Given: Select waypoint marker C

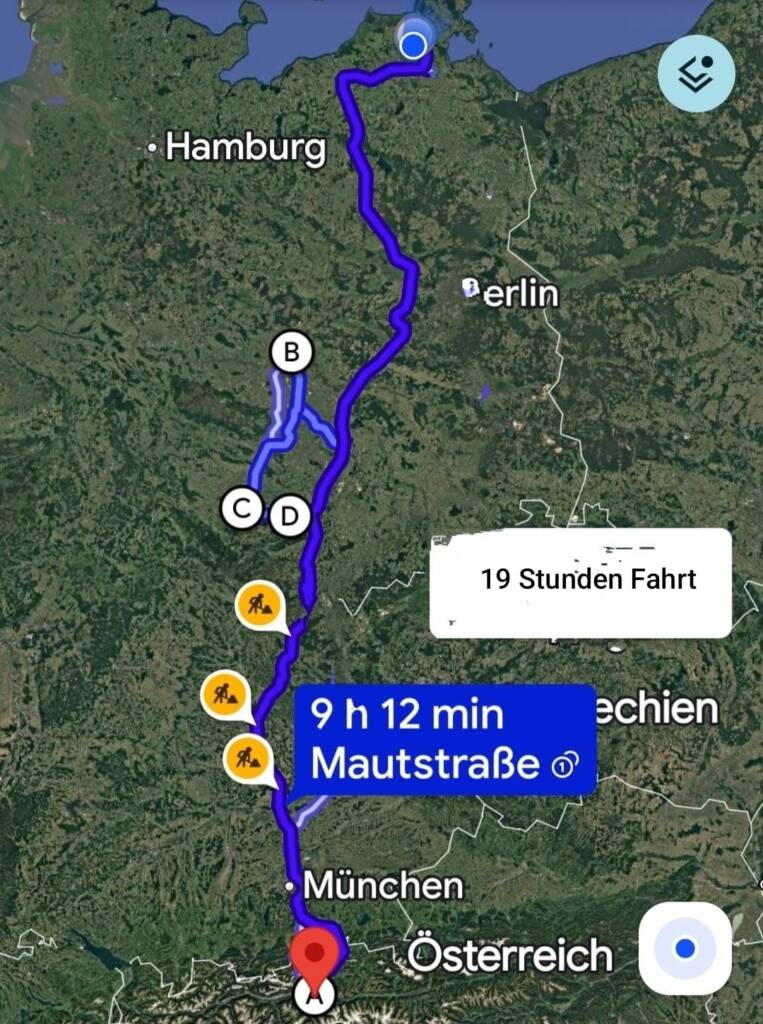Looking at the screenshot, I should click(241, 508).
